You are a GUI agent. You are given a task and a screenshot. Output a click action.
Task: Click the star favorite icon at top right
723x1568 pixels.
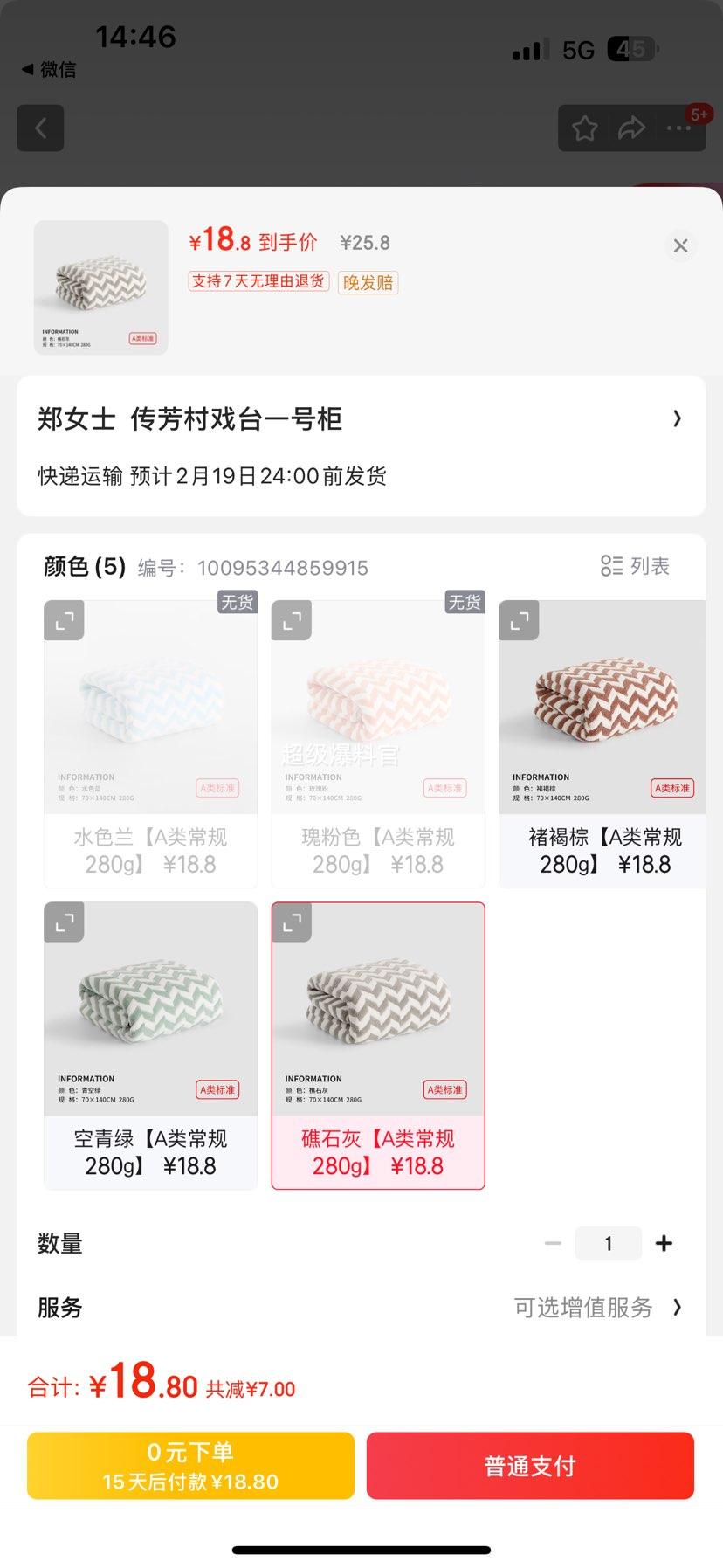point(584,128)
